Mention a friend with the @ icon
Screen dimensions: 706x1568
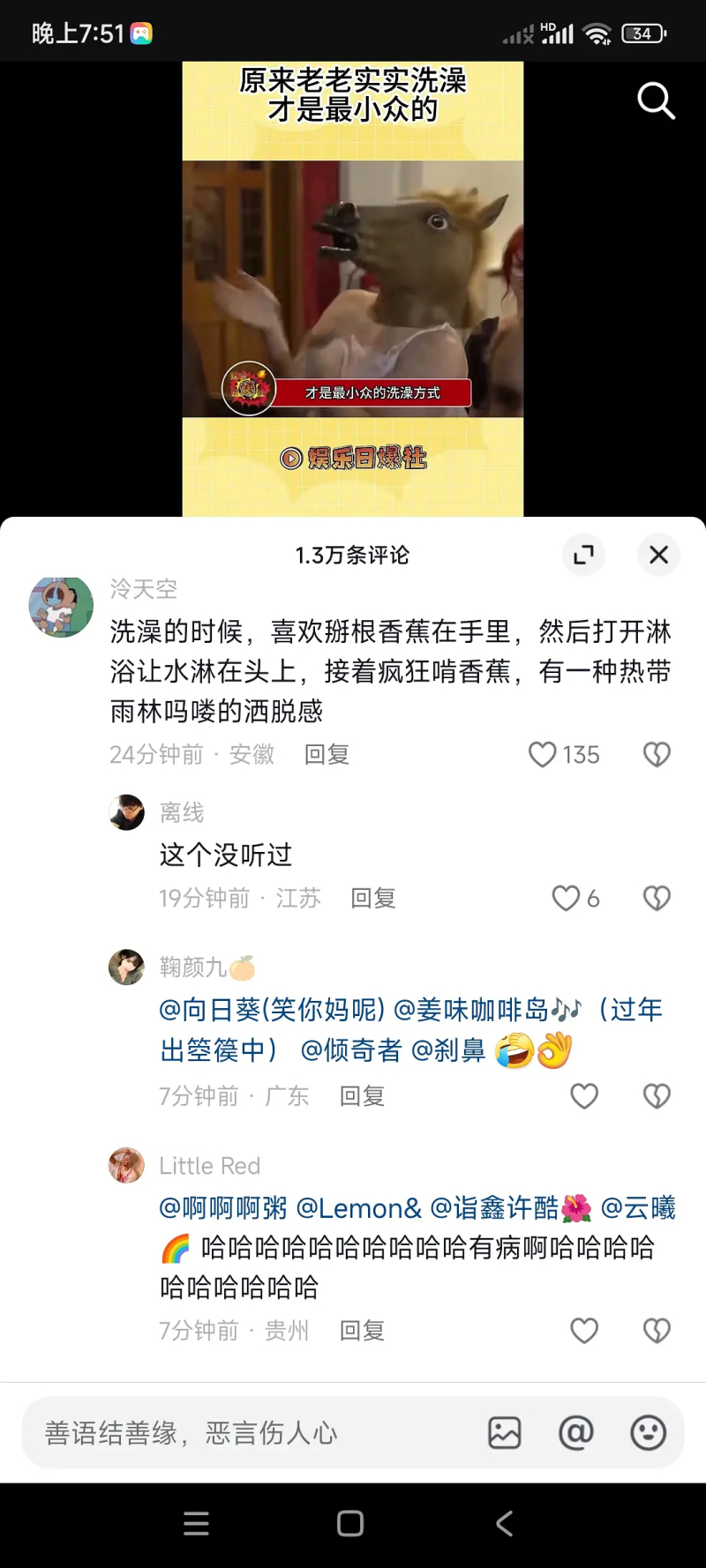575,1433
